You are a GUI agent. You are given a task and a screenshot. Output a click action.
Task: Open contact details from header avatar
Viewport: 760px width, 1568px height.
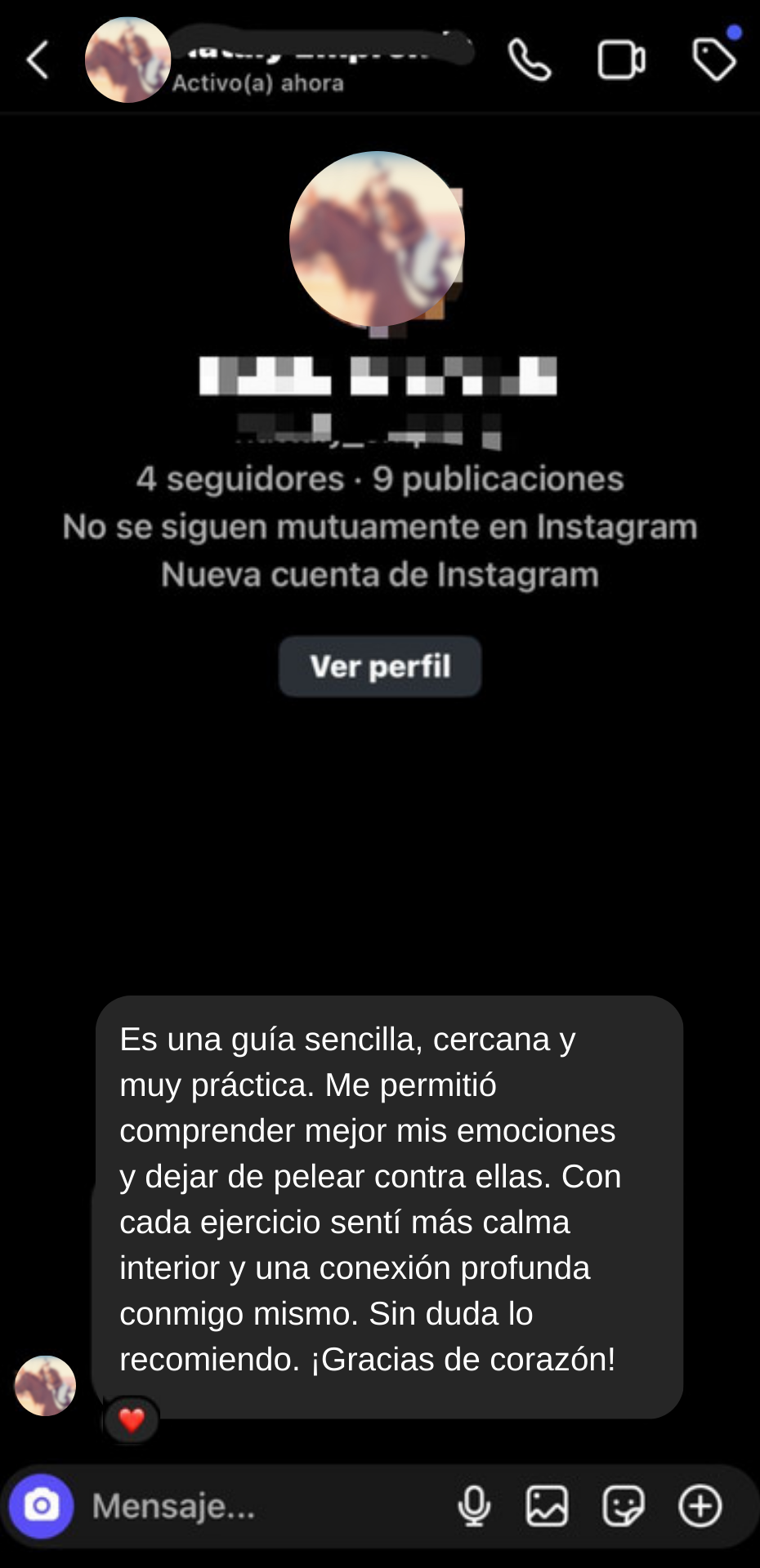[x=128, y=60]
